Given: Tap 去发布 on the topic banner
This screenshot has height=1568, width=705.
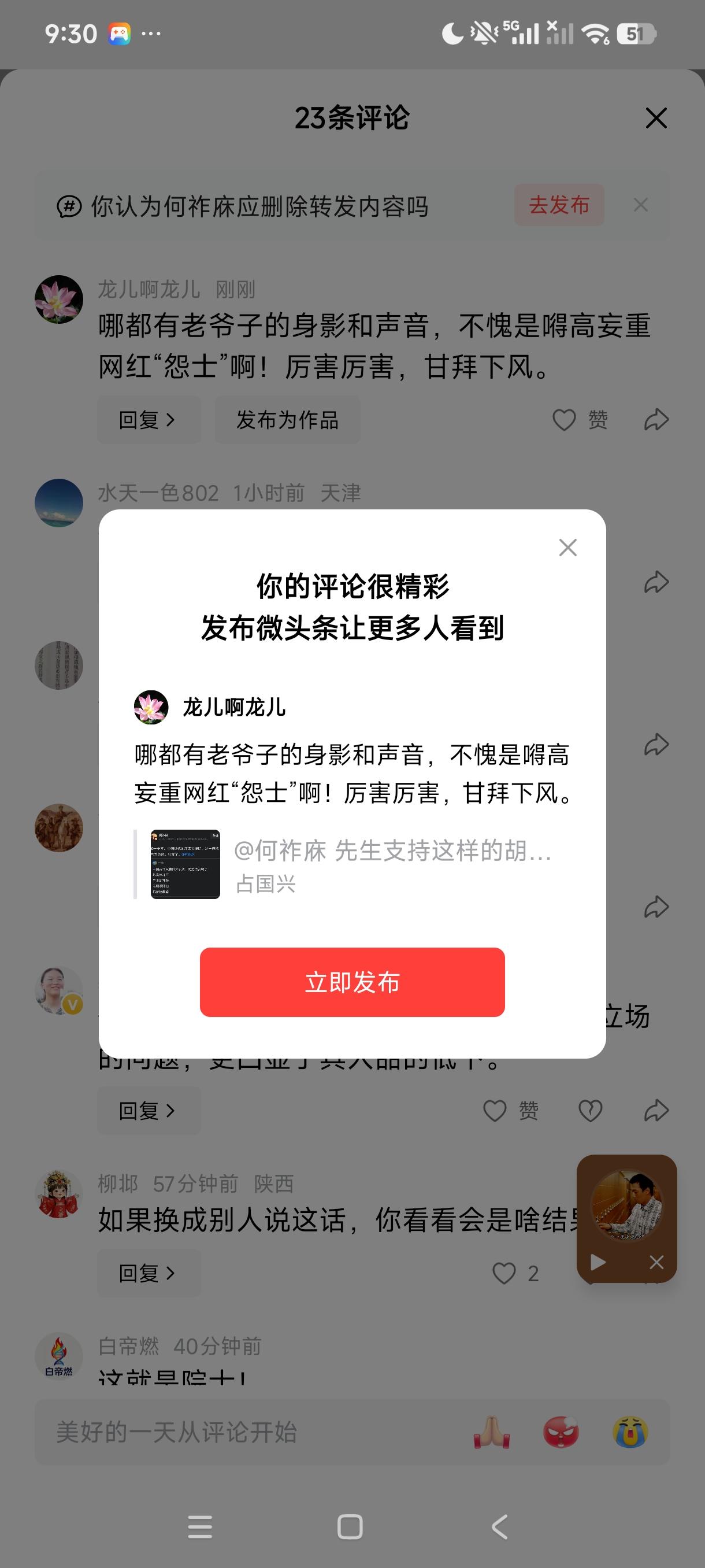Looking at the screenshot, I should click(x=560, y=206).
